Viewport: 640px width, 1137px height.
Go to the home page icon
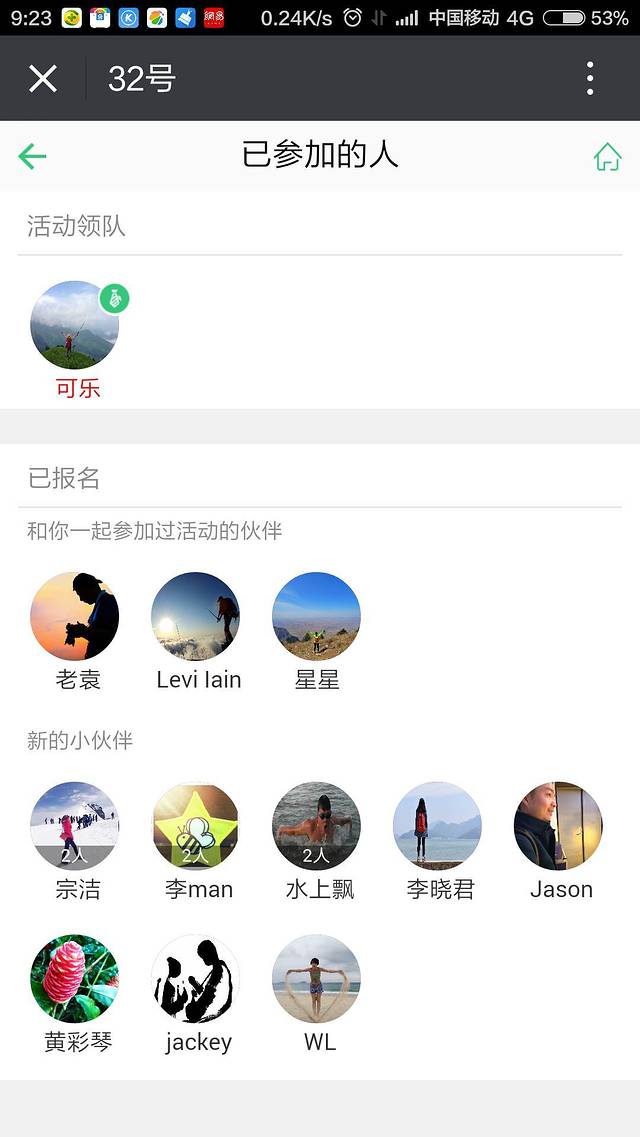(x=607, y=157)
